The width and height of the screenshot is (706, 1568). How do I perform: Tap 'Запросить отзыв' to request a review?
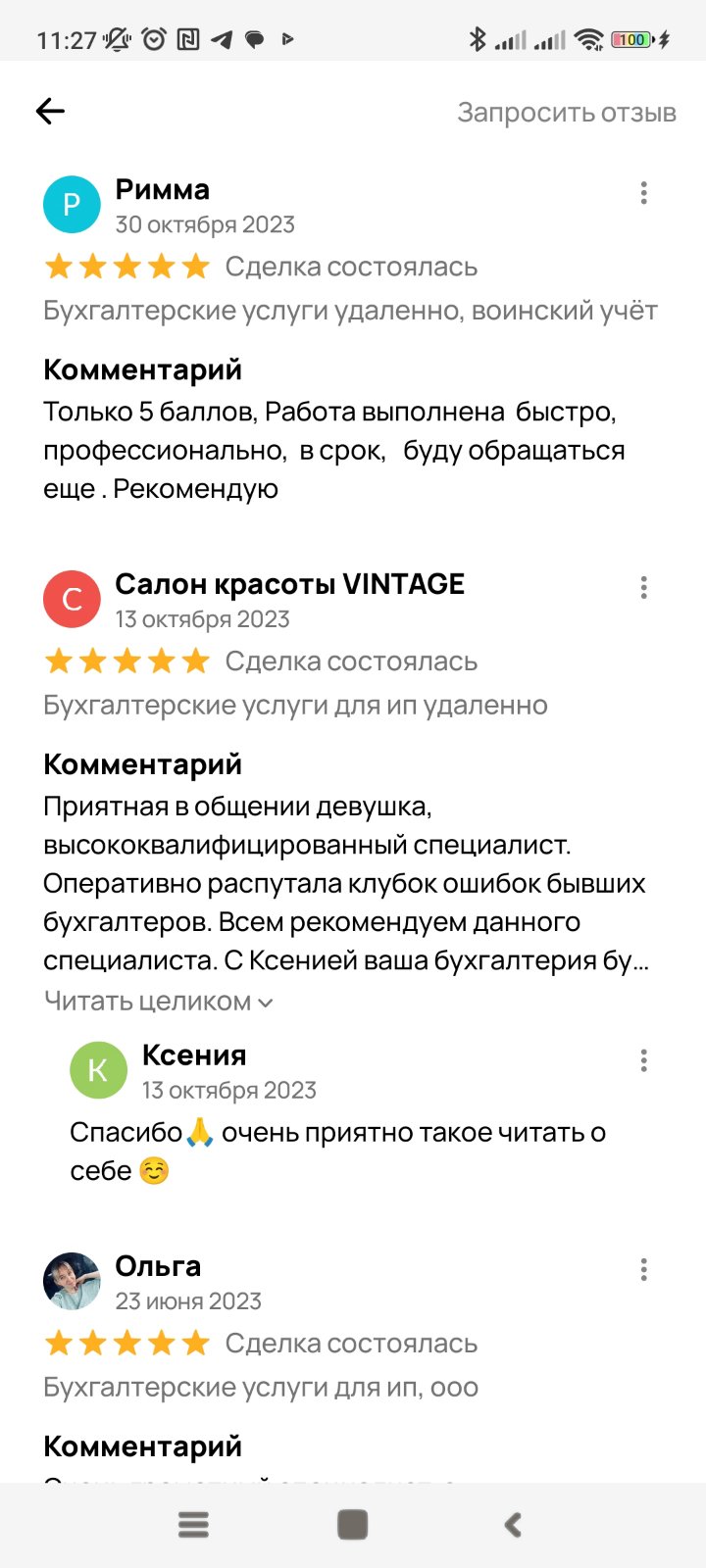tap(566, 113)
